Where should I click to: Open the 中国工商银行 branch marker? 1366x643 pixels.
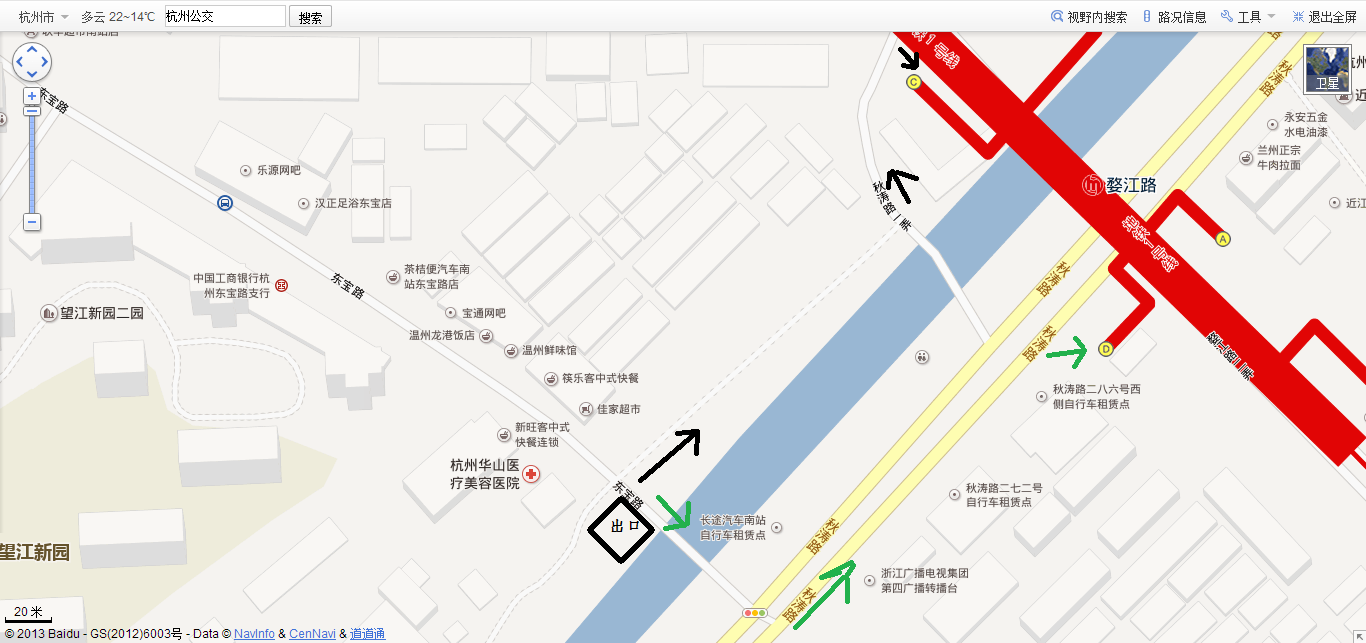click(282, 286)
